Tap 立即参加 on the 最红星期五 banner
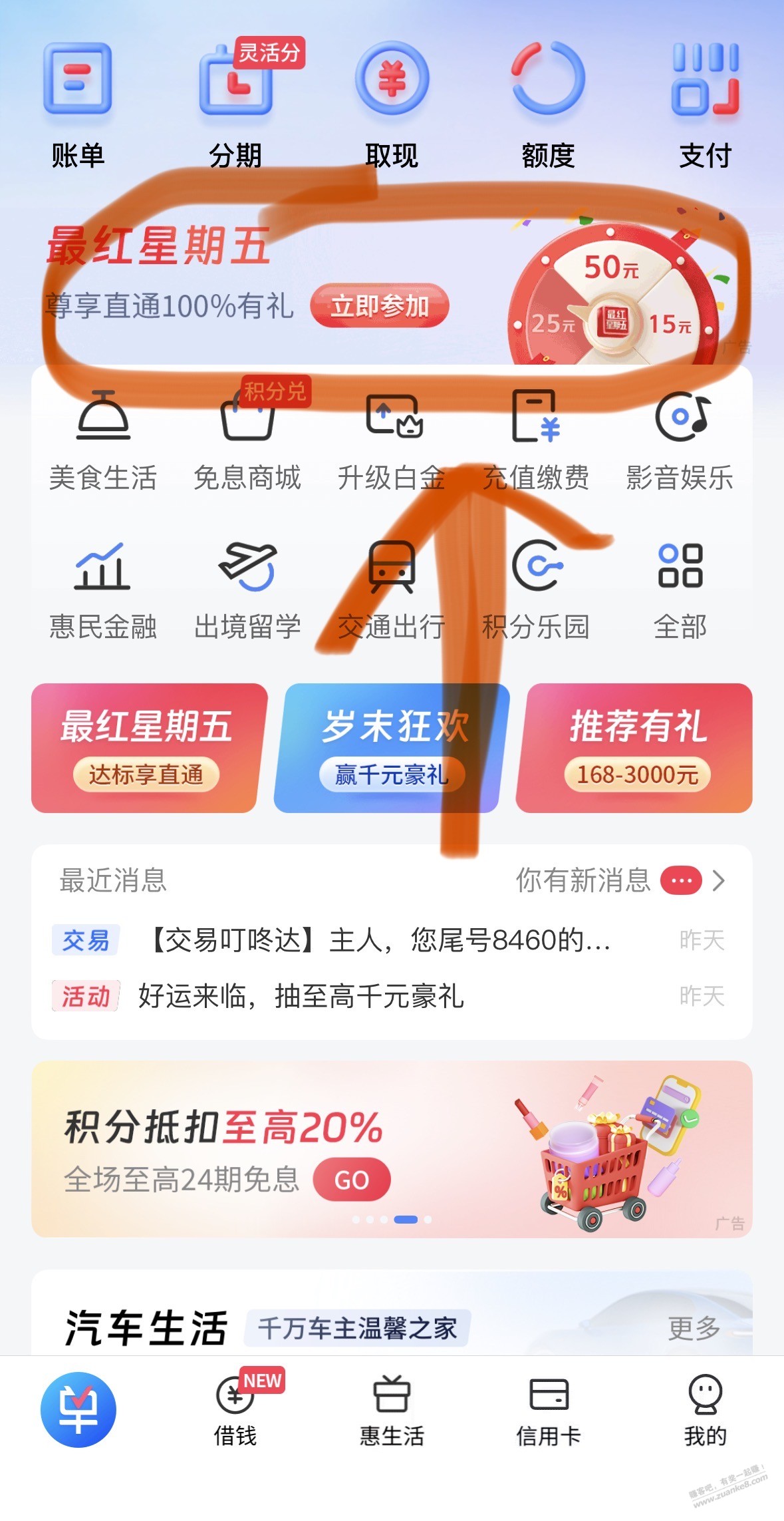The width and height of the screenshot is (784, 1521). coord(380,306)
